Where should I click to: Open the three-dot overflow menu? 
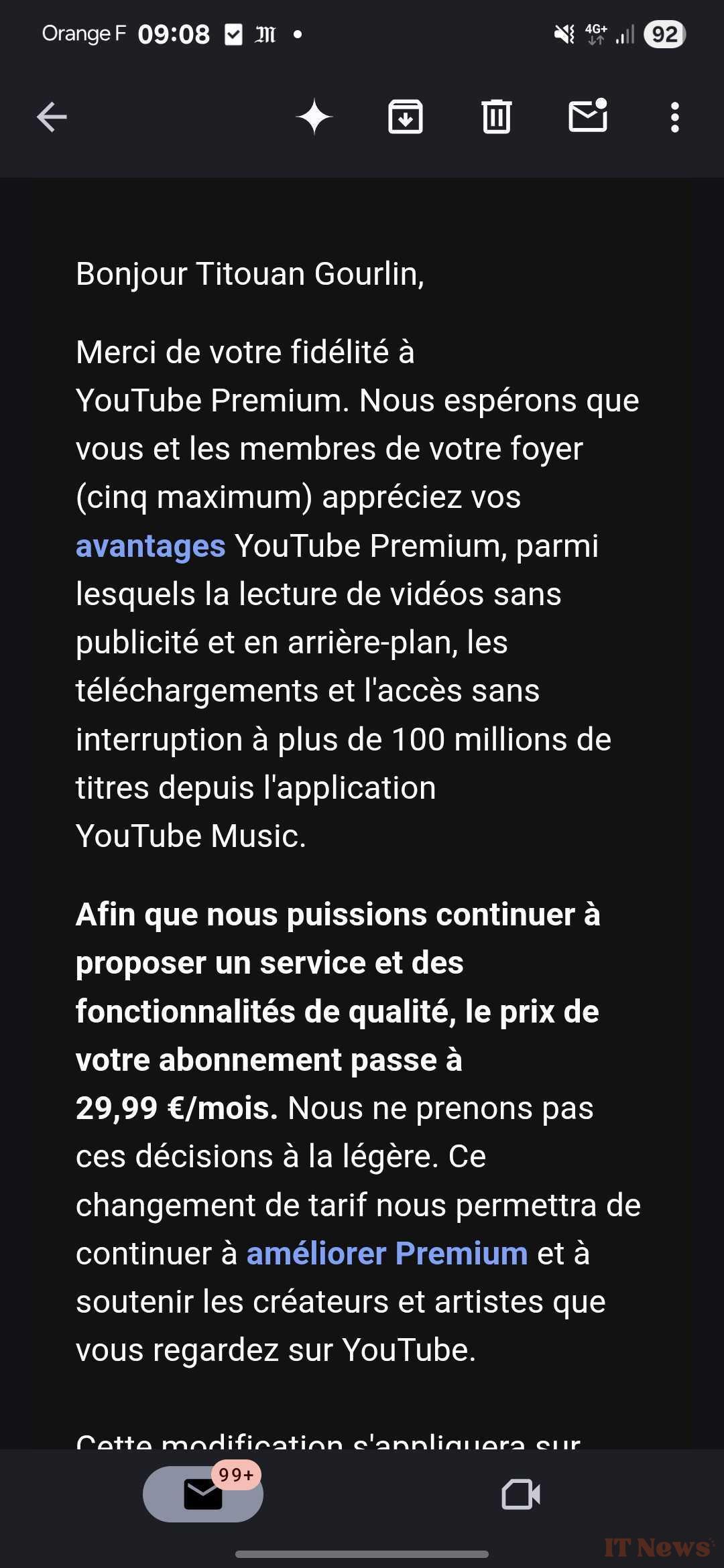pos(674,117)
